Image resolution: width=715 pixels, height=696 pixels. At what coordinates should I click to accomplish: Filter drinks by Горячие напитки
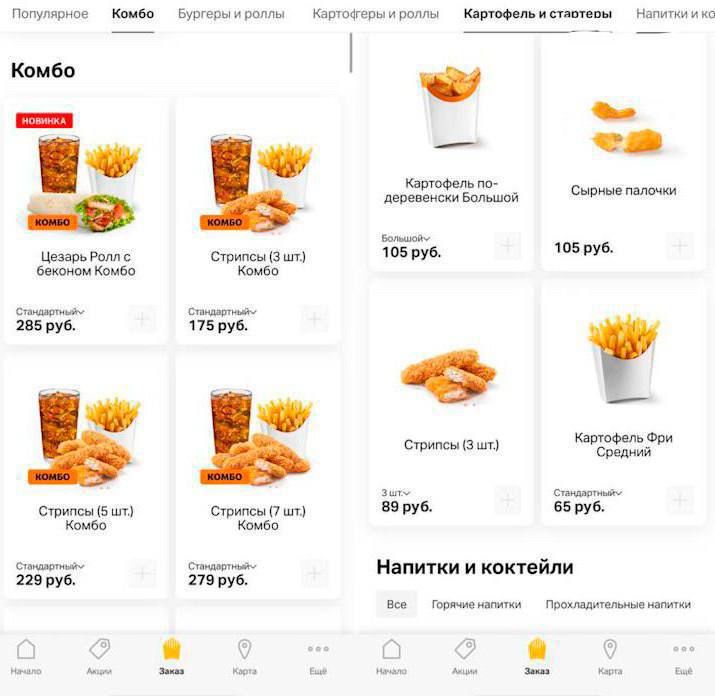476,604
